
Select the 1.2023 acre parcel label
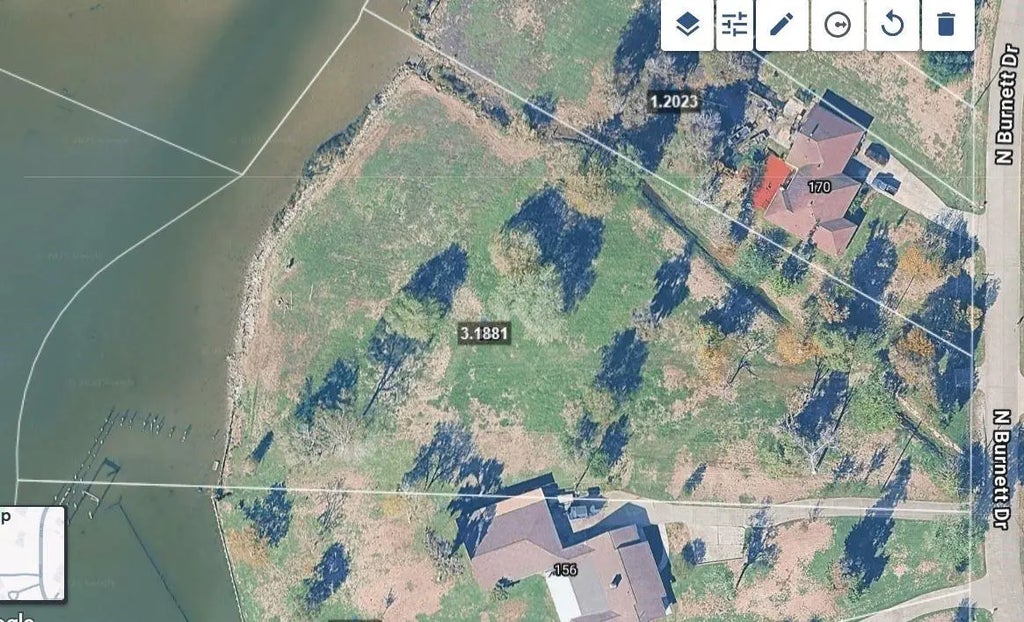click(x=674, y=101)
